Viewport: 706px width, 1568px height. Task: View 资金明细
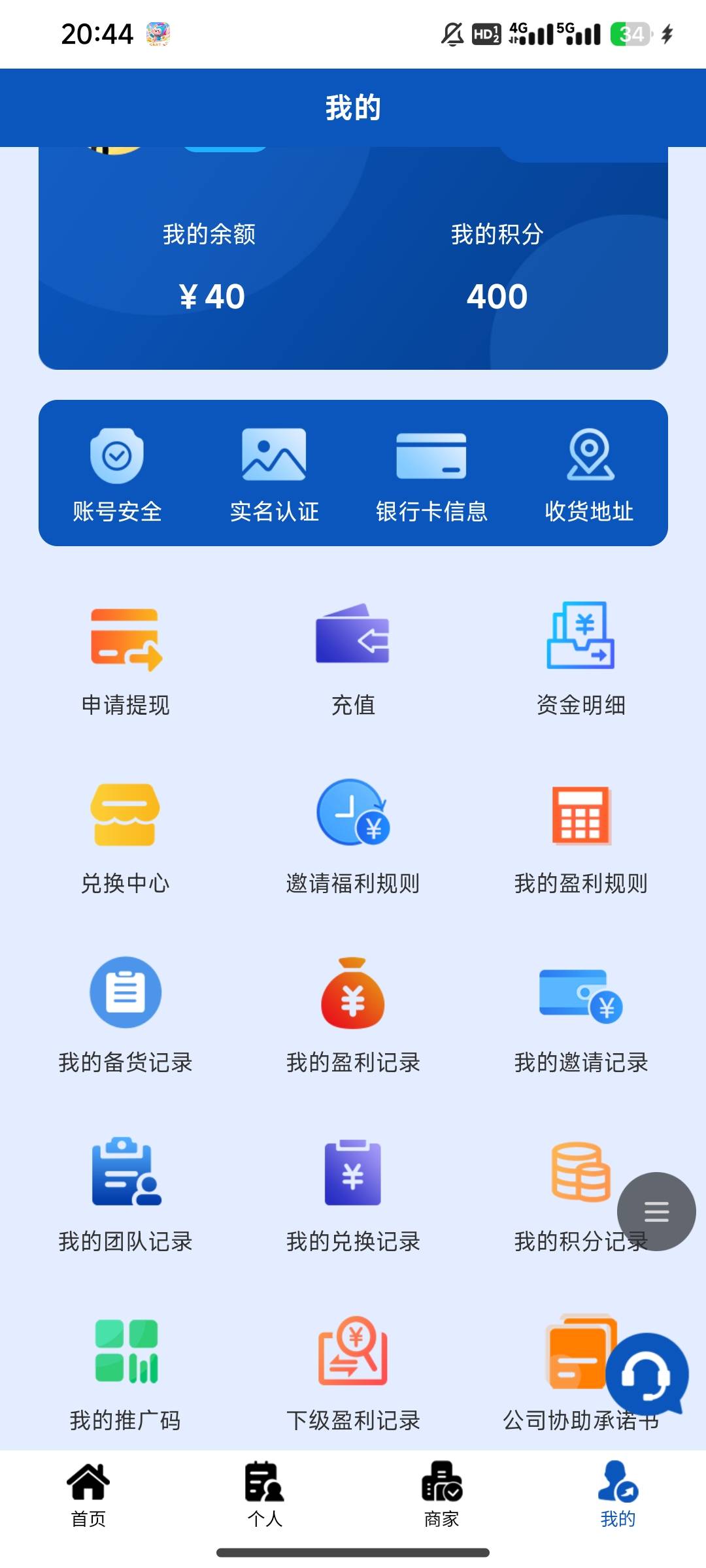point(580,660)
